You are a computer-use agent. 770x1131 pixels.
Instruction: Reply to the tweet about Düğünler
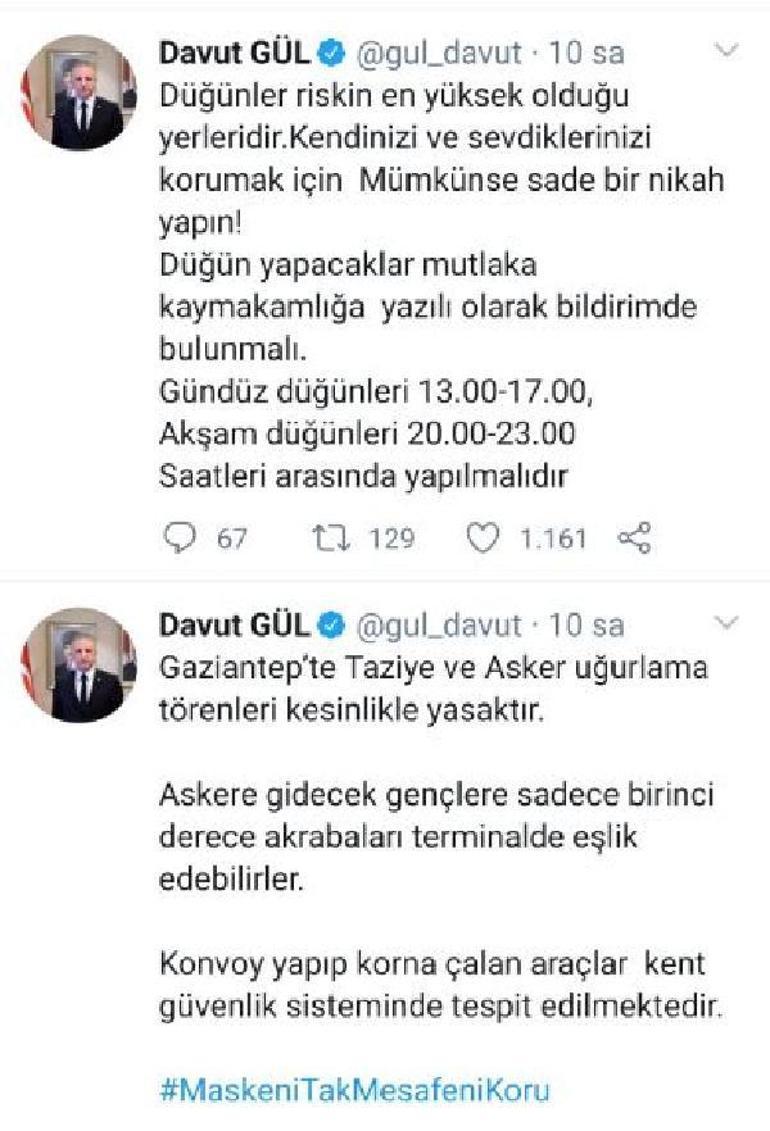coord(180,539)
